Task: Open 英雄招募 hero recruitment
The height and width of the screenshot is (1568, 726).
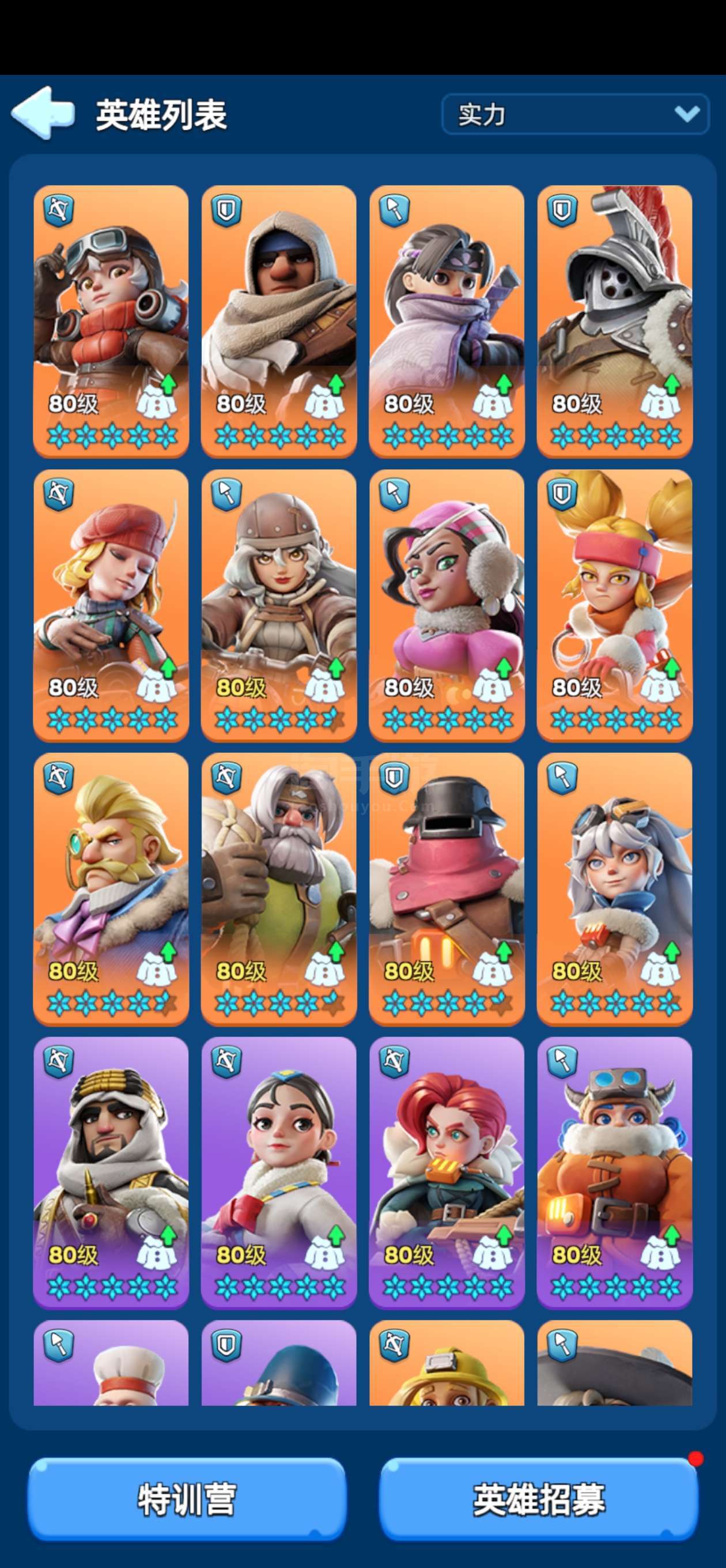Action: 539,1499
